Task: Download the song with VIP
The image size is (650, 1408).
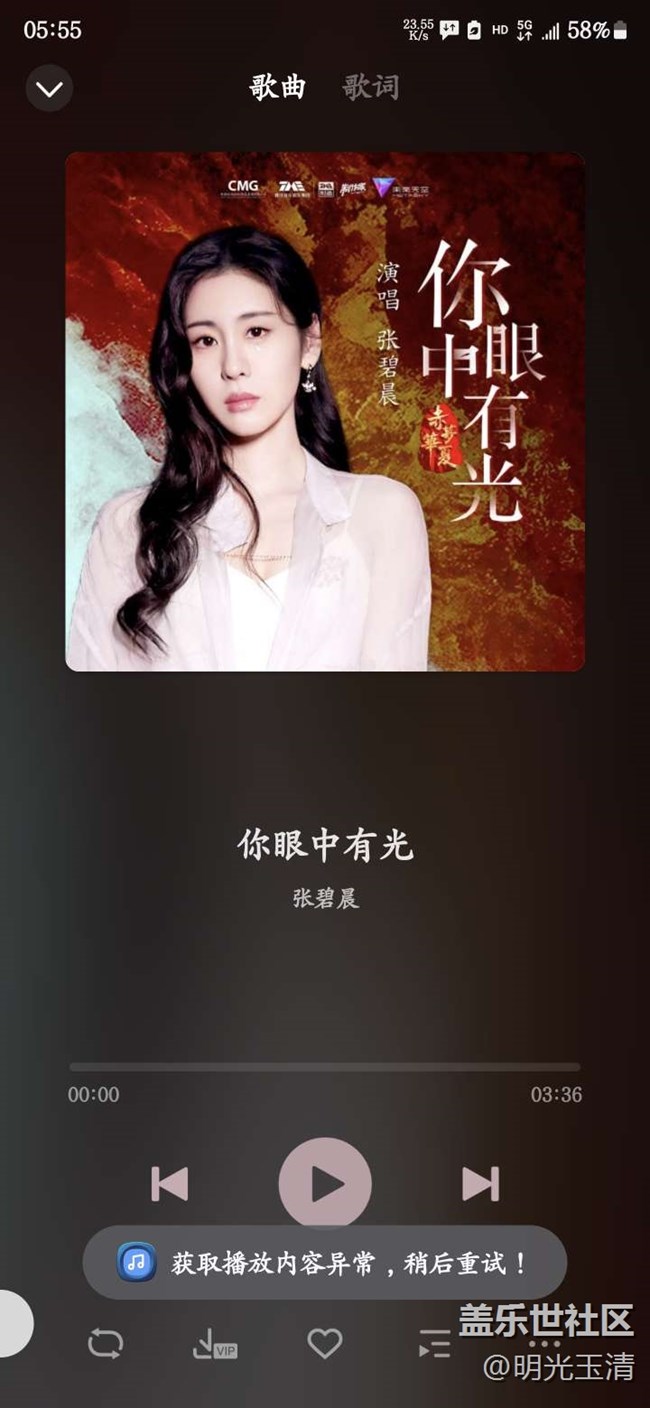Action: (214, 1344)
